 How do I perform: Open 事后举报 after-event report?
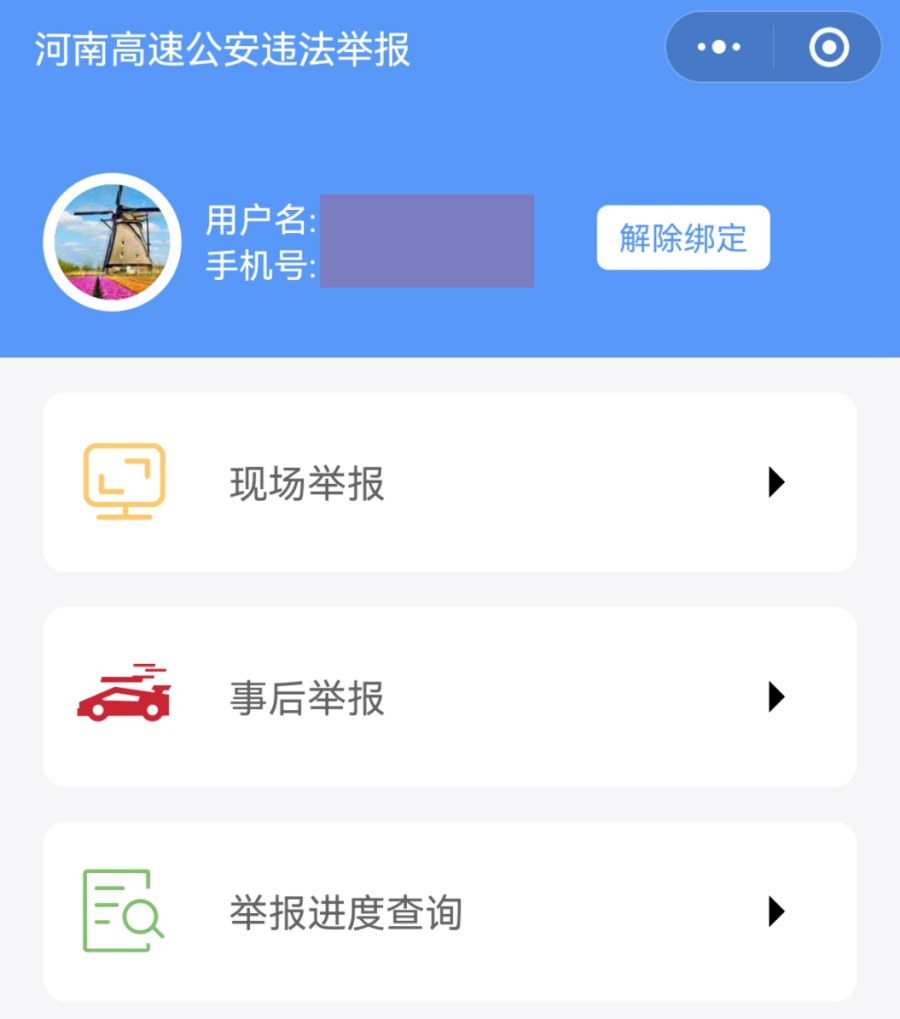tap(449, 697)
